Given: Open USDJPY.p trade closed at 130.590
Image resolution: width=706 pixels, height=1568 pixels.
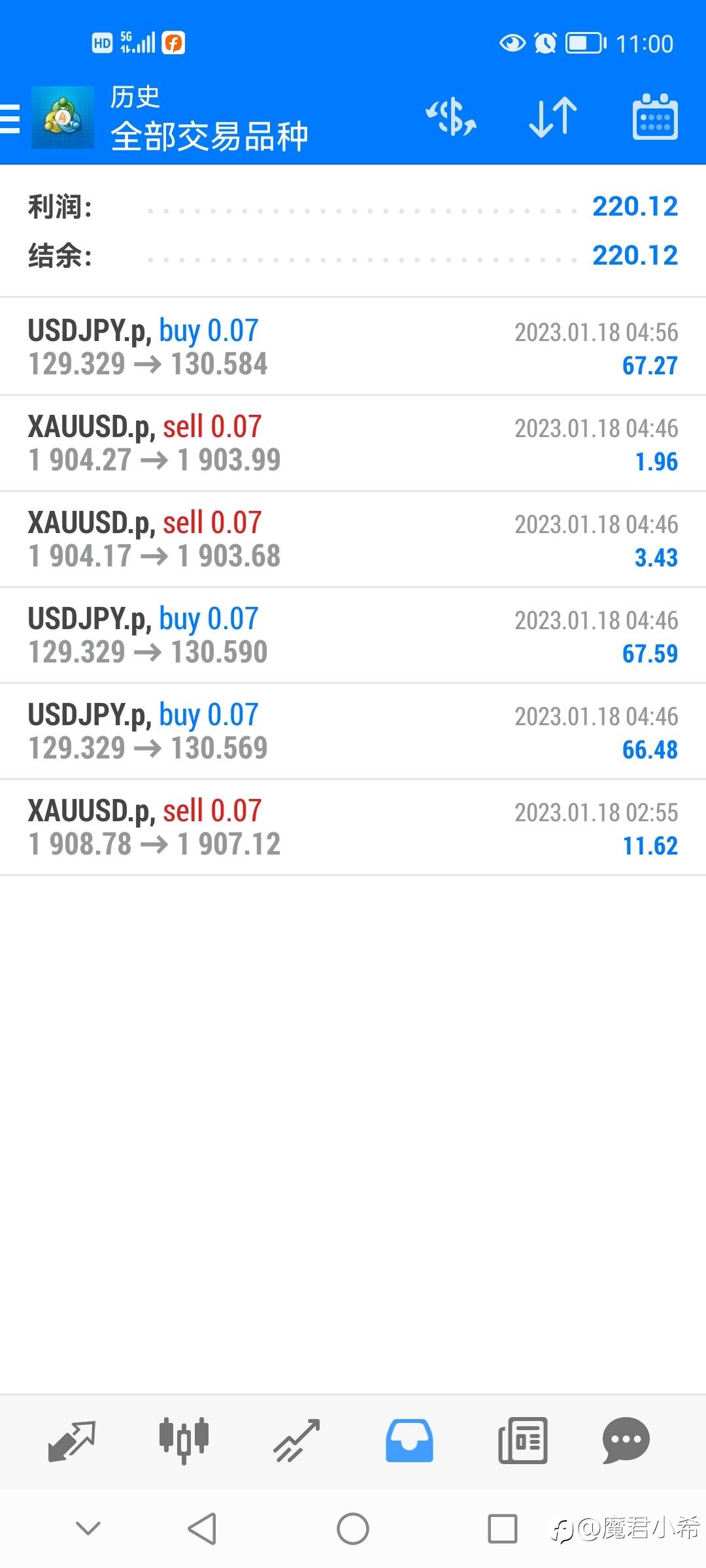Looking at the screenshot, I should pyautogui.click(x=353, y=635).
